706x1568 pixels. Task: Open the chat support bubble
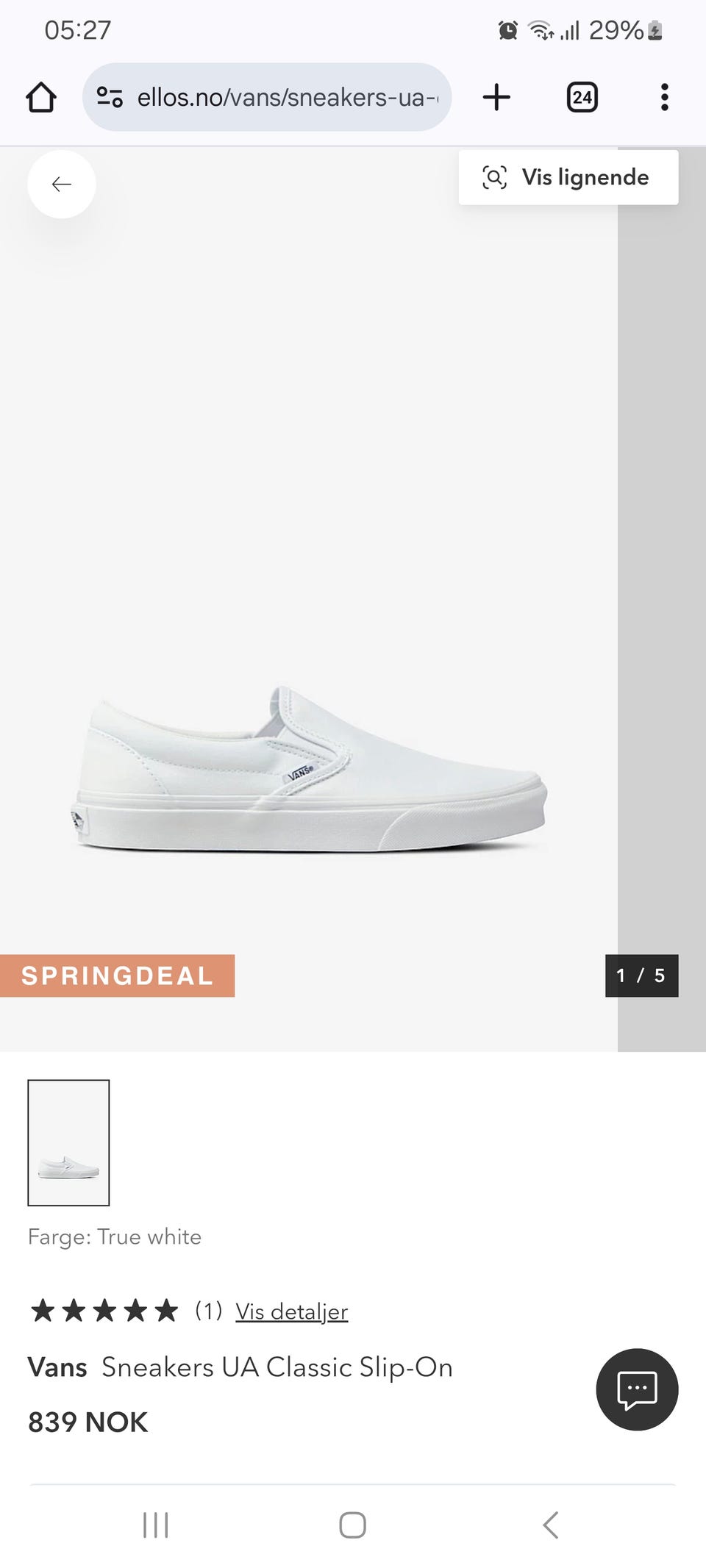637,1389
